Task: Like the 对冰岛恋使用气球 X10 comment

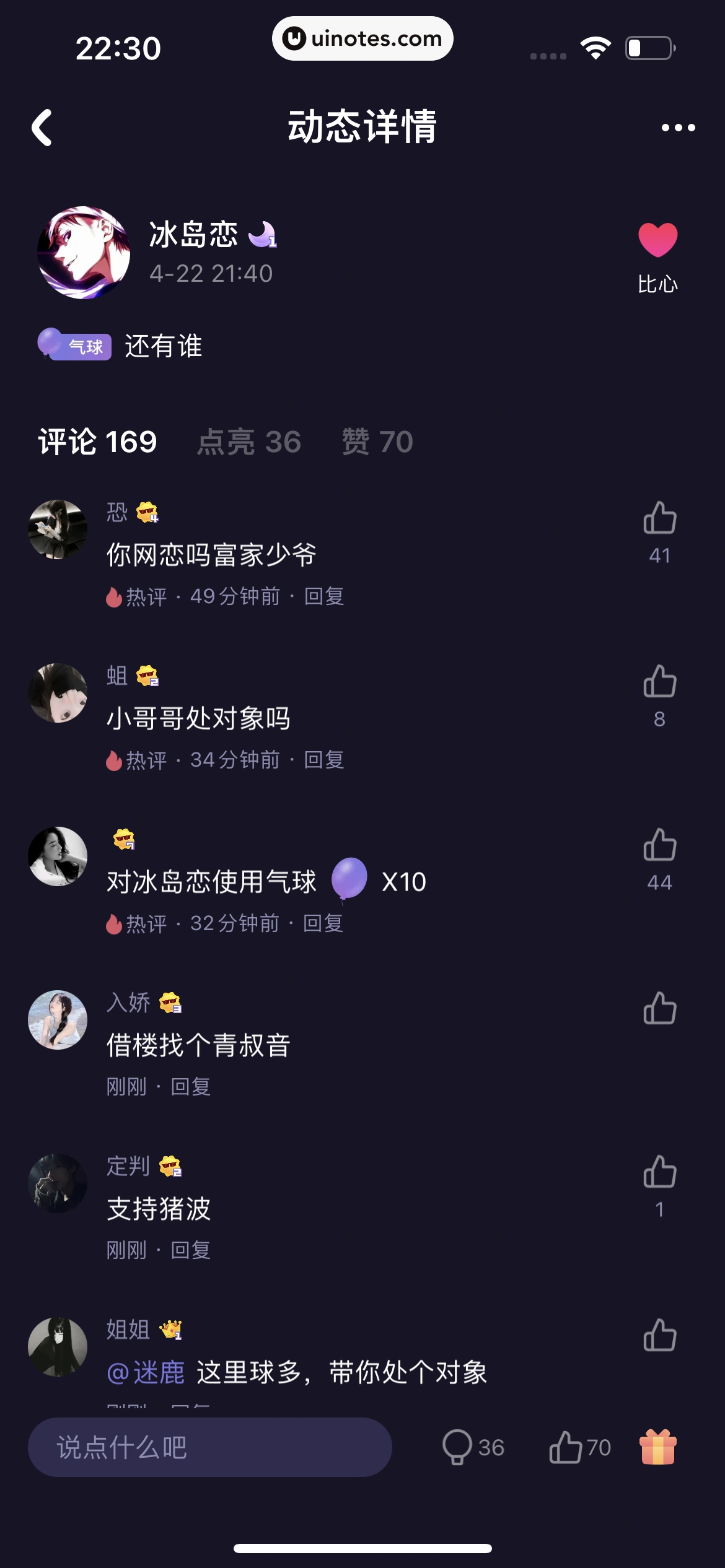Action: [x=659, y=845]
